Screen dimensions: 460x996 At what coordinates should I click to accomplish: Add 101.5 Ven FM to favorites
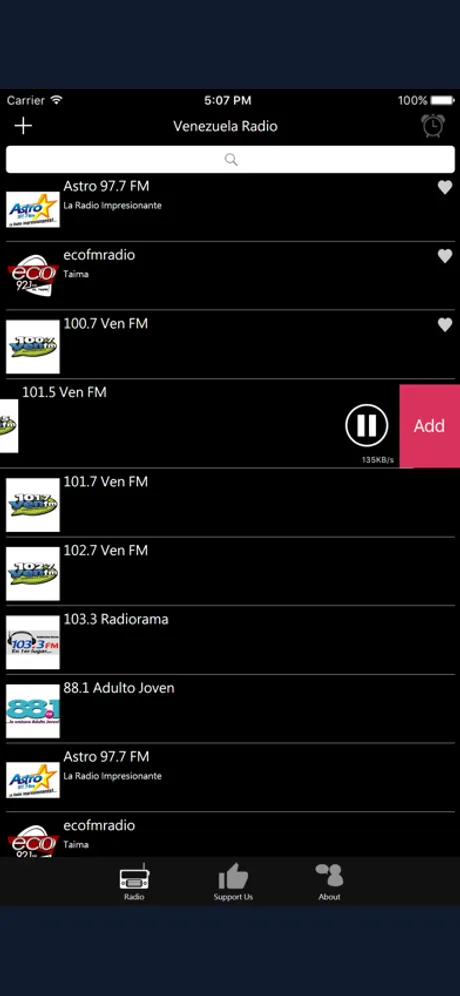(x=430, y=426)
